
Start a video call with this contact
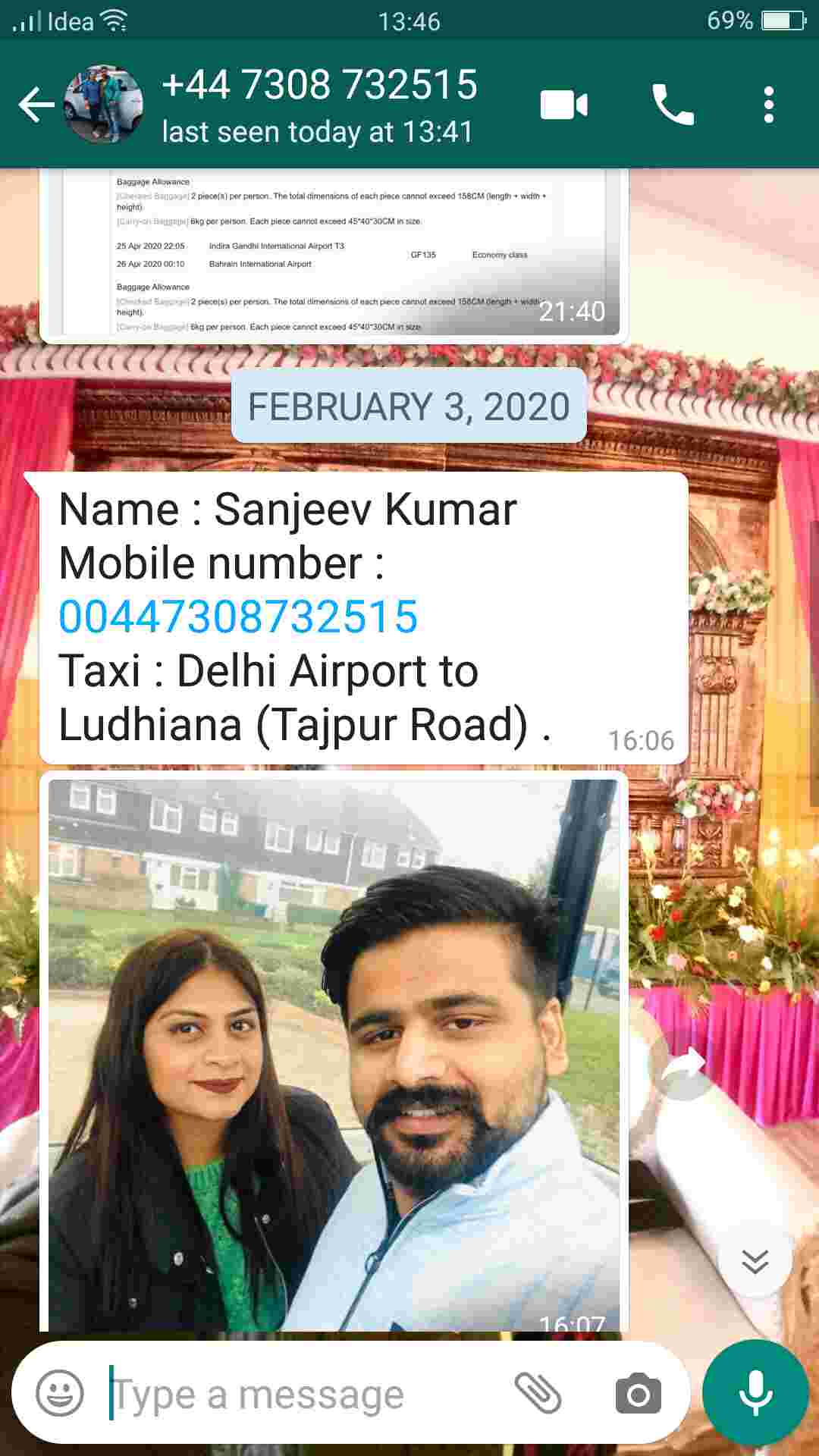click(566, 105)
